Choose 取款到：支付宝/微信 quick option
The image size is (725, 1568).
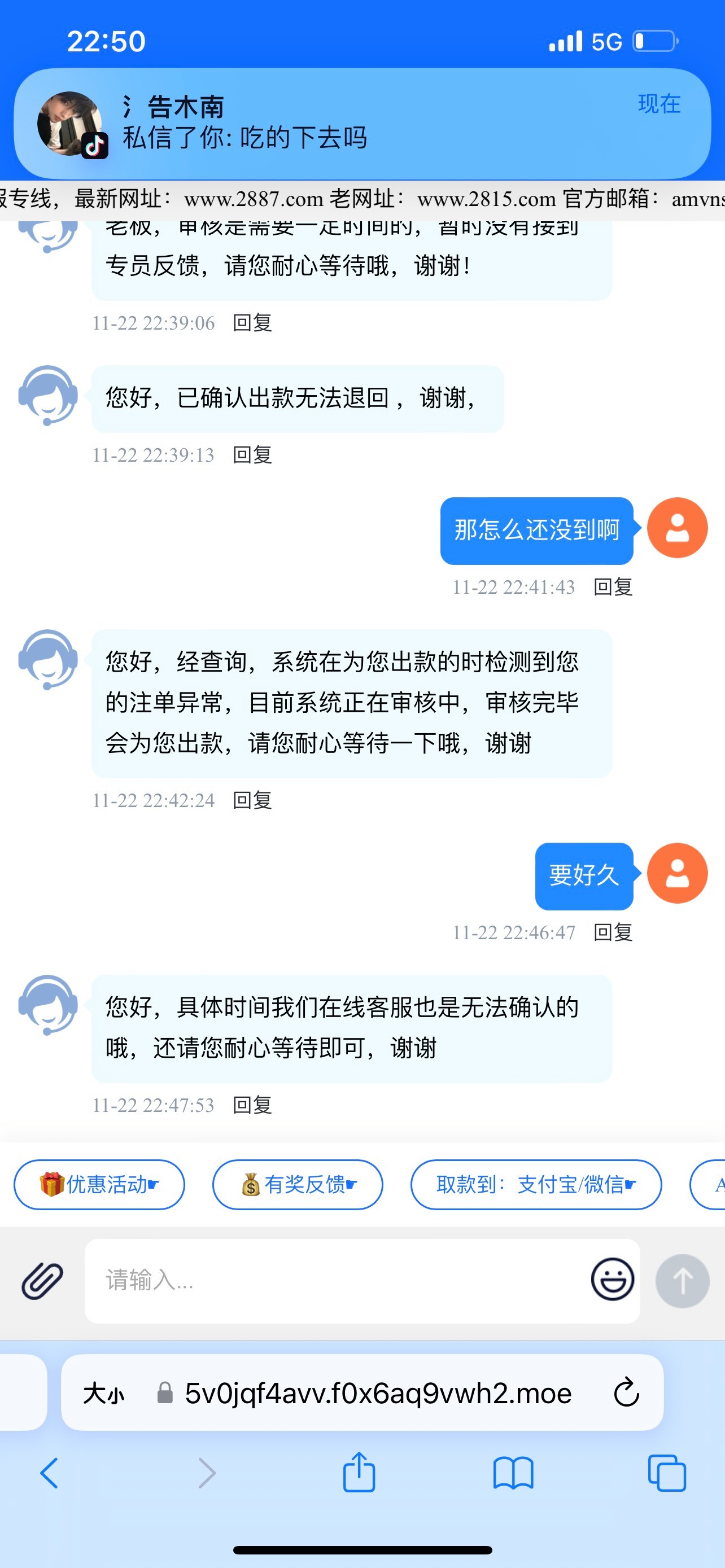coord(536,1185)
